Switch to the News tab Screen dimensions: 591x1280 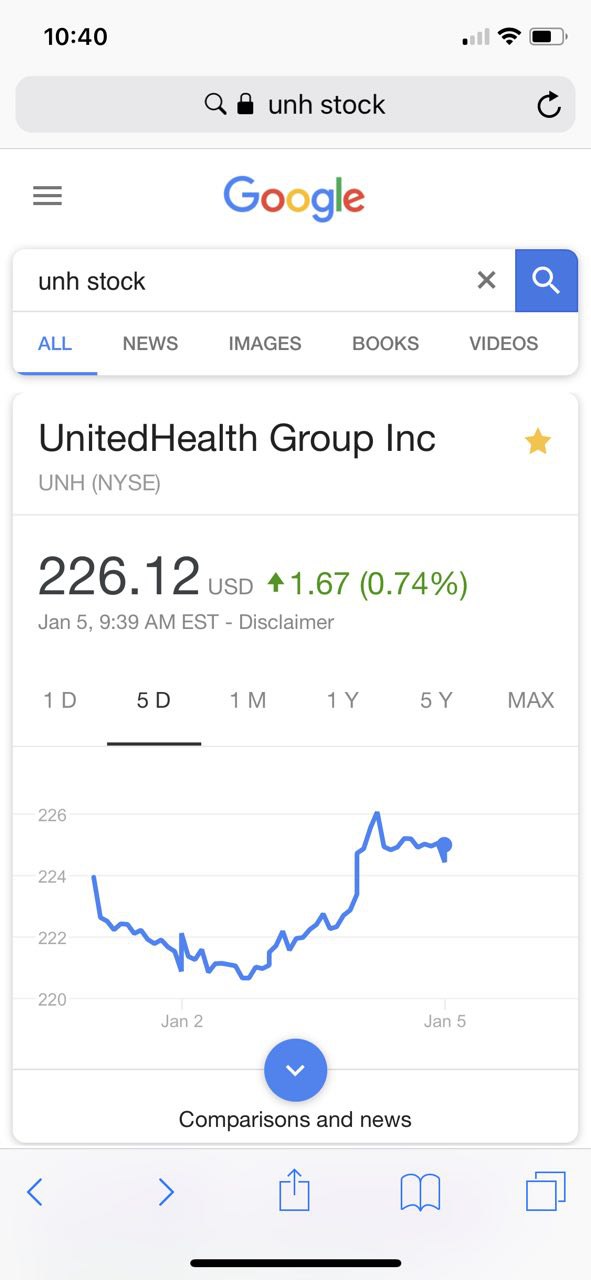pyautogui.click(x=150, y=343)
